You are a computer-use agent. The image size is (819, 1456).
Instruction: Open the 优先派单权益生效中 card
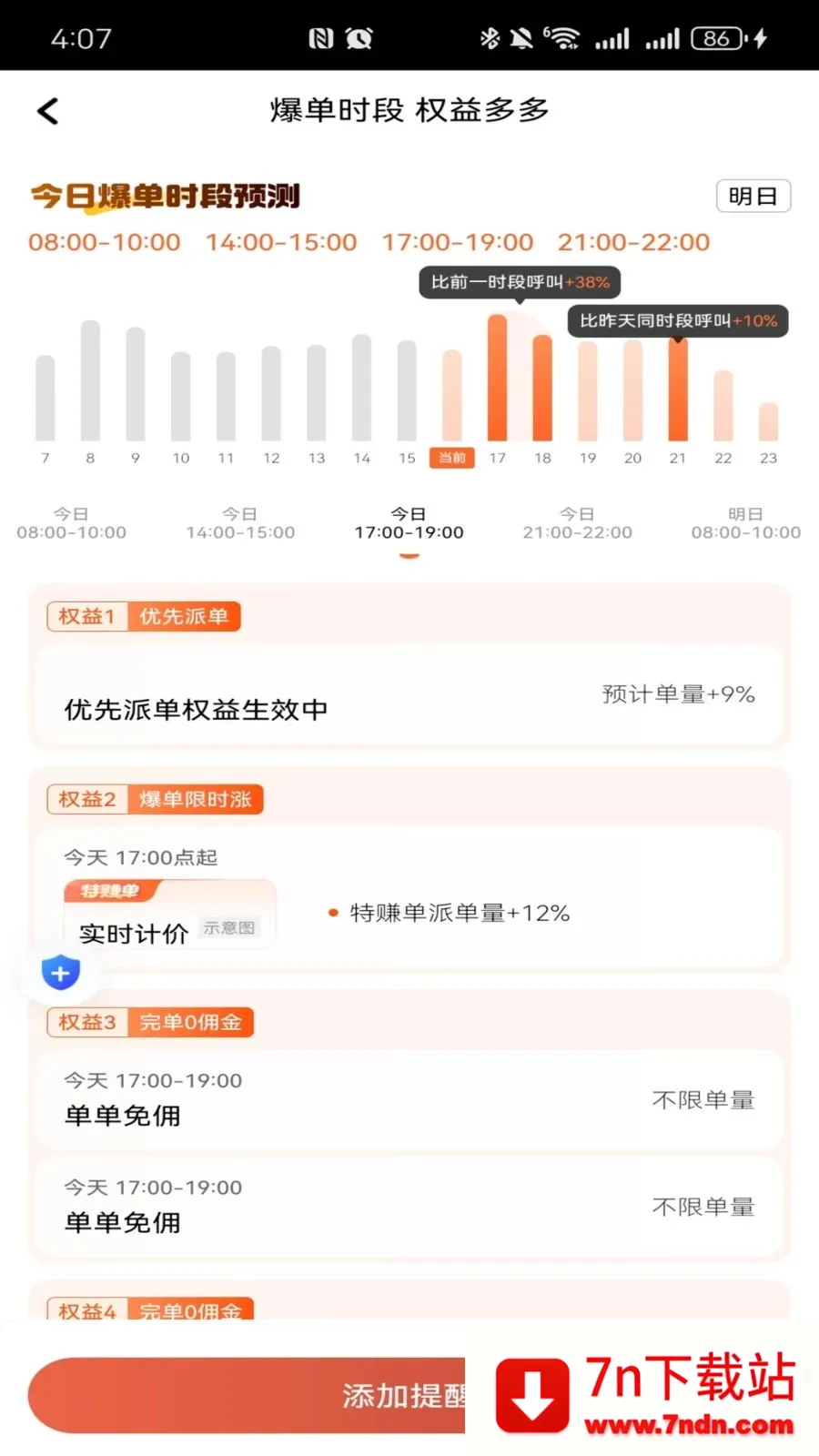(x=409, y=698)
